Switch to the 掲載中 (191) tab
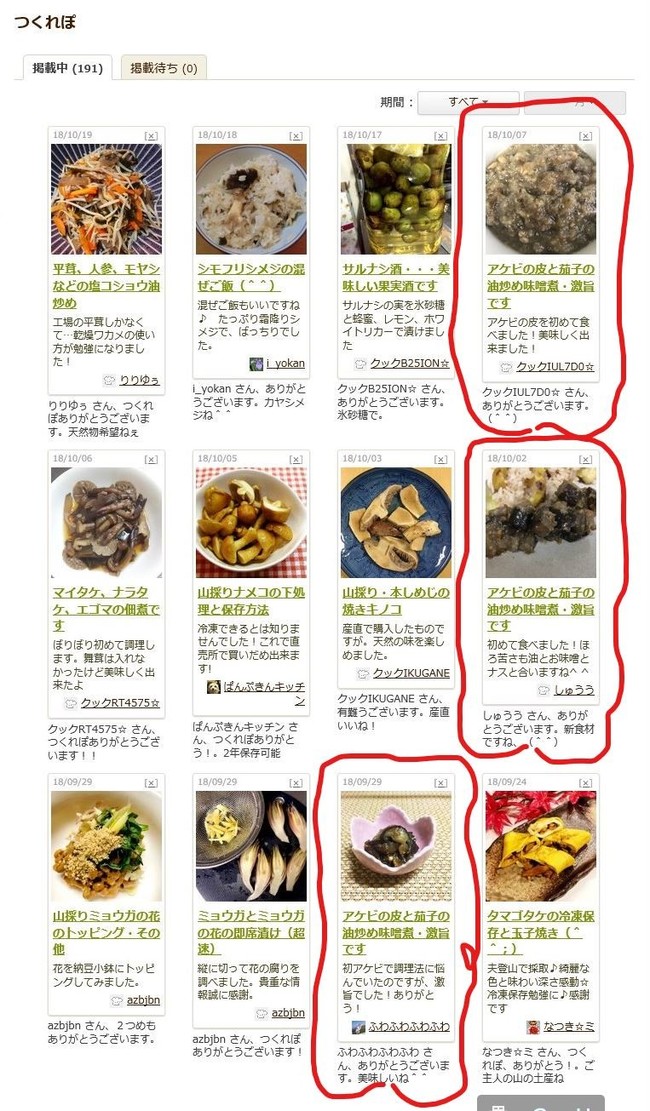Viewport: 650px width, 1111px height. coord(67,68)
